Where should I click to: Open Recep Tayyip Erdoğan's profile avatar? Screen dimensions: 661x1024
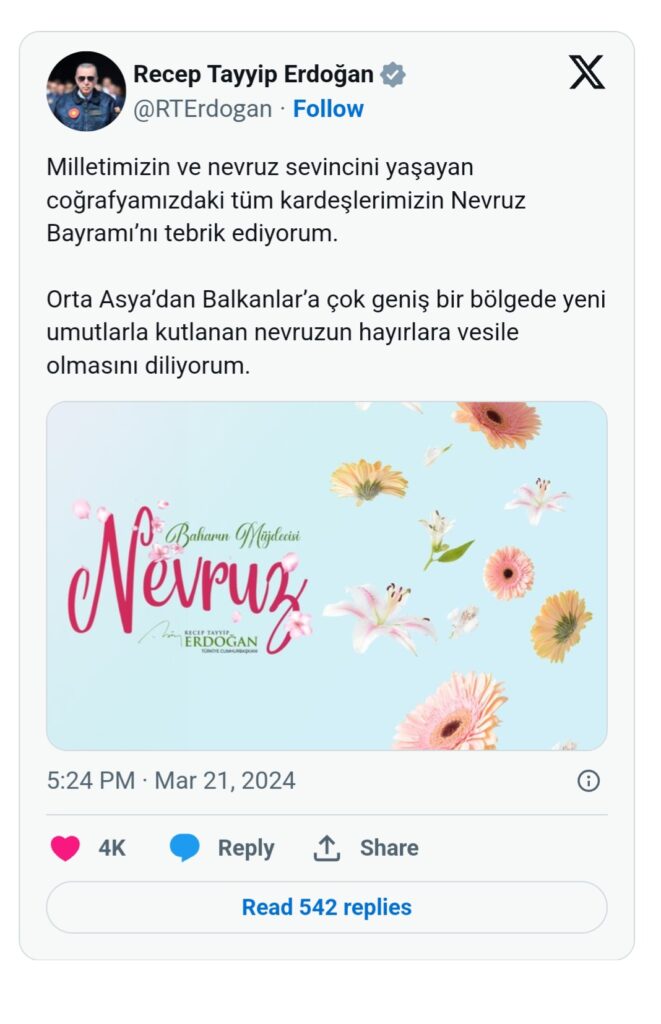[x=86, y=91]
